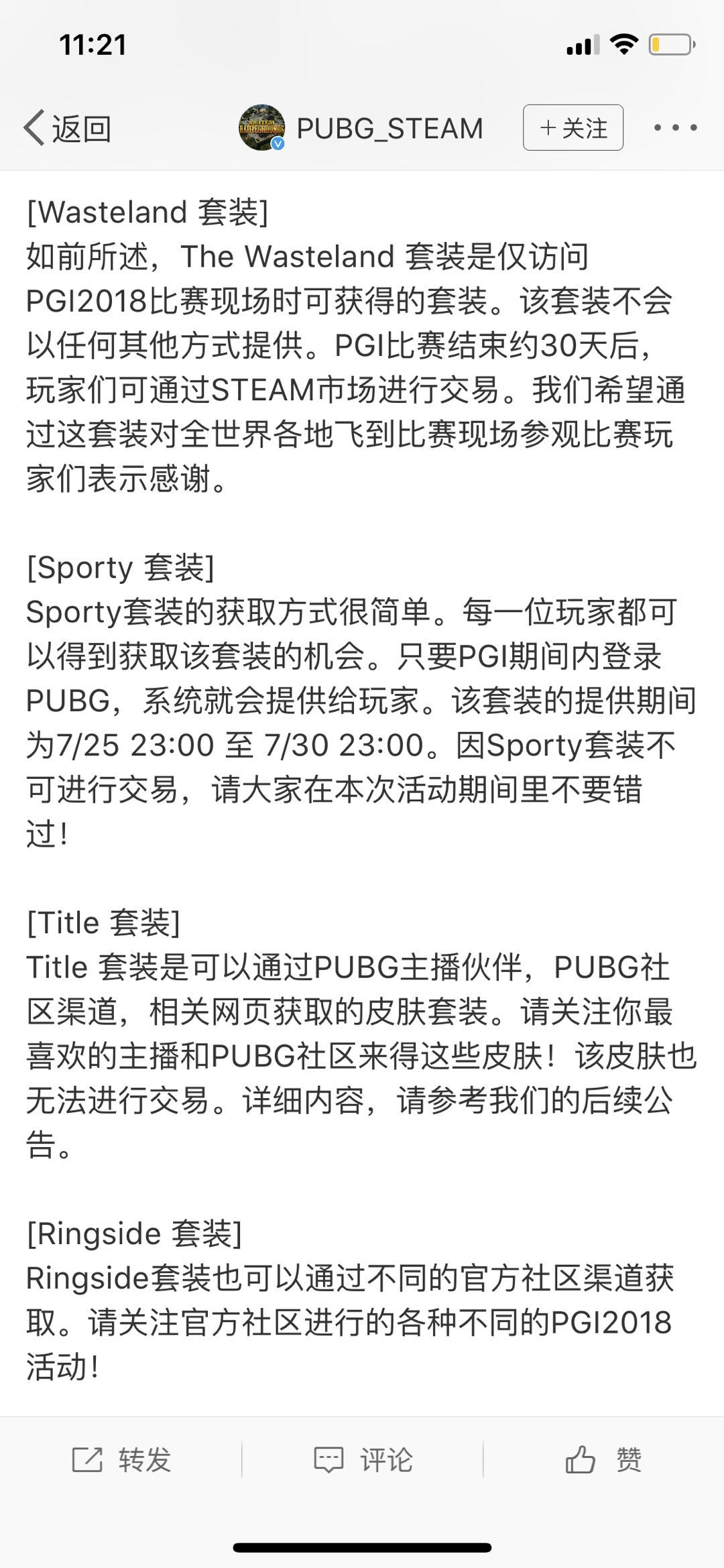
Task: Go back with the 返回 button
Action: pos(67,128)
